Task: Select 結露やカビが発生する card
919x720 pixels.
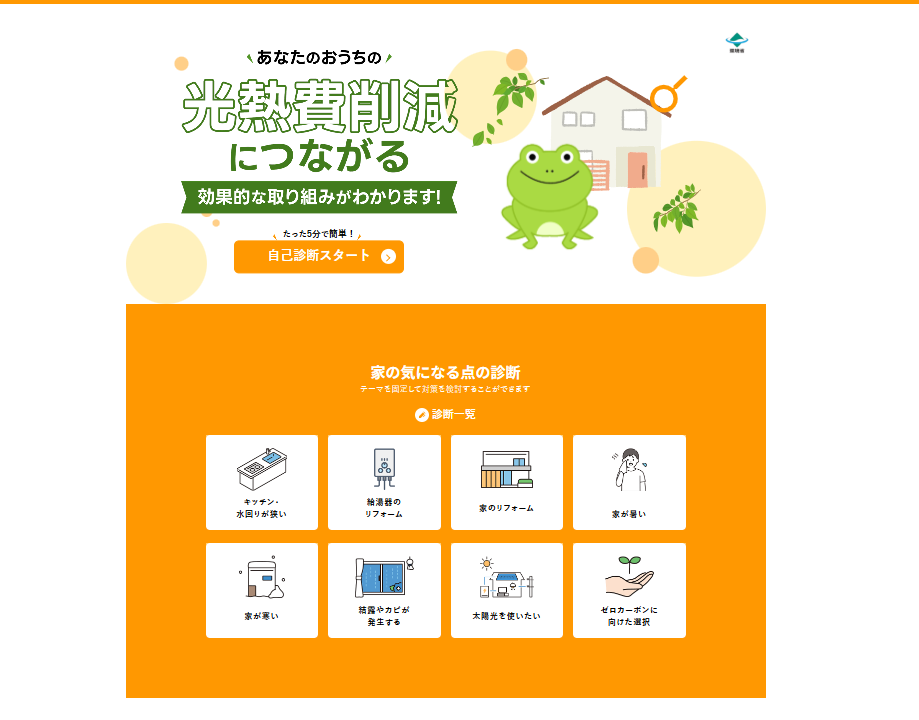Action: pyautogui.click(x=384, y=590)
